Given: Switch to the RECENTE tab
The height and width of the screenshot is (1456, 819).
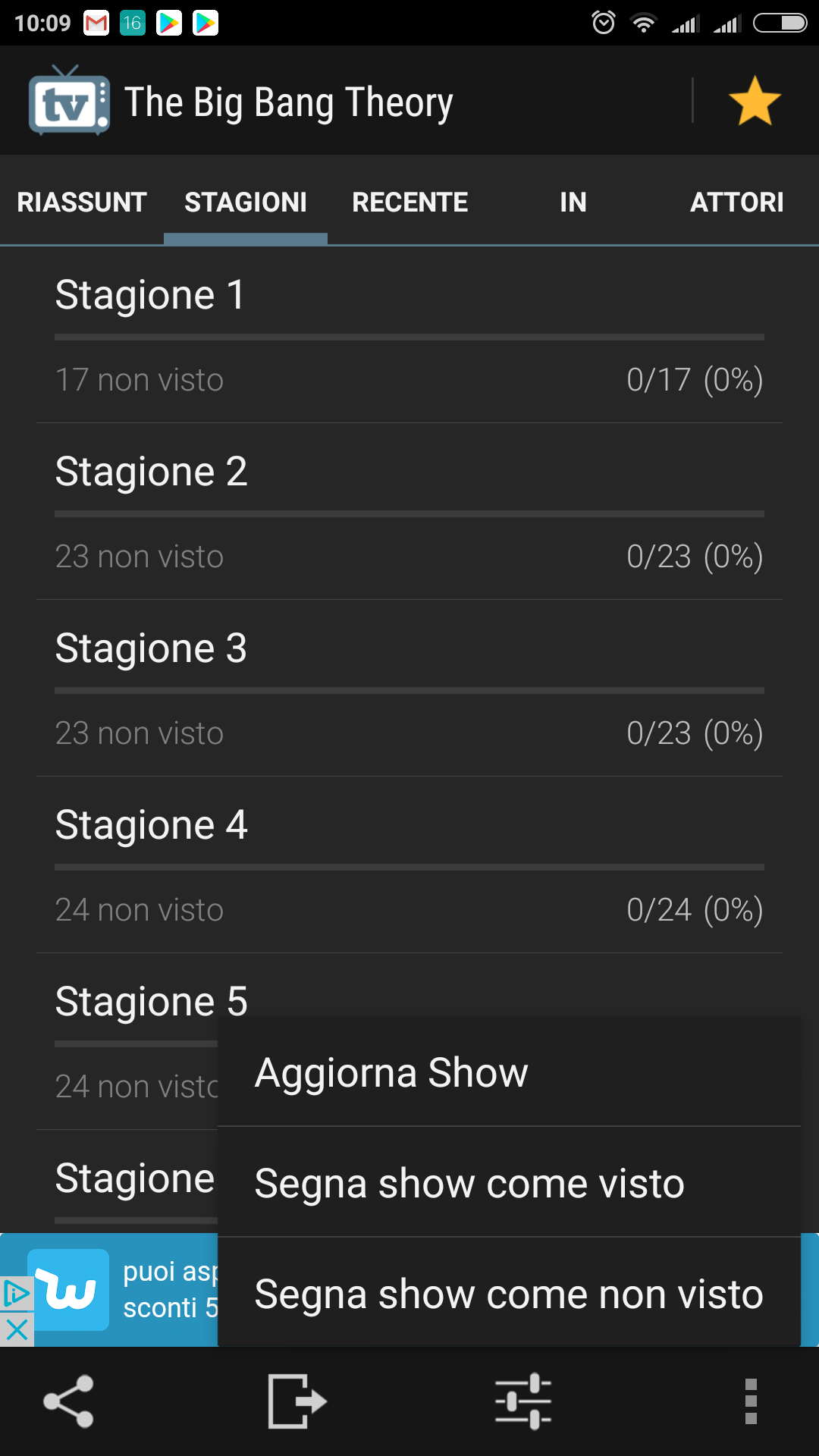Looking at the screenshot, I should click(409, 202).
